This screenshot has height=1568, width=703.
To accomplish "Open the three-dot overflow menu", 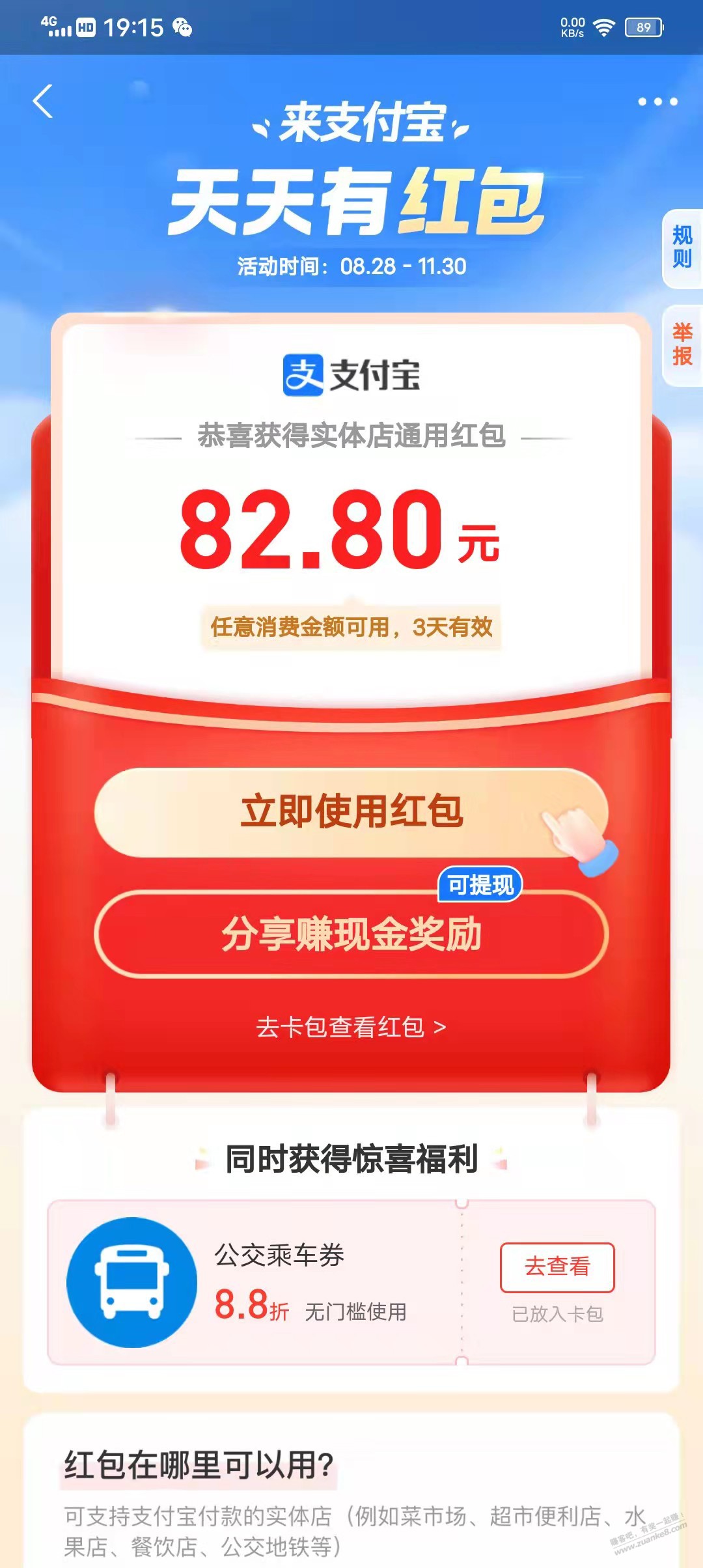I will [657, 102].
